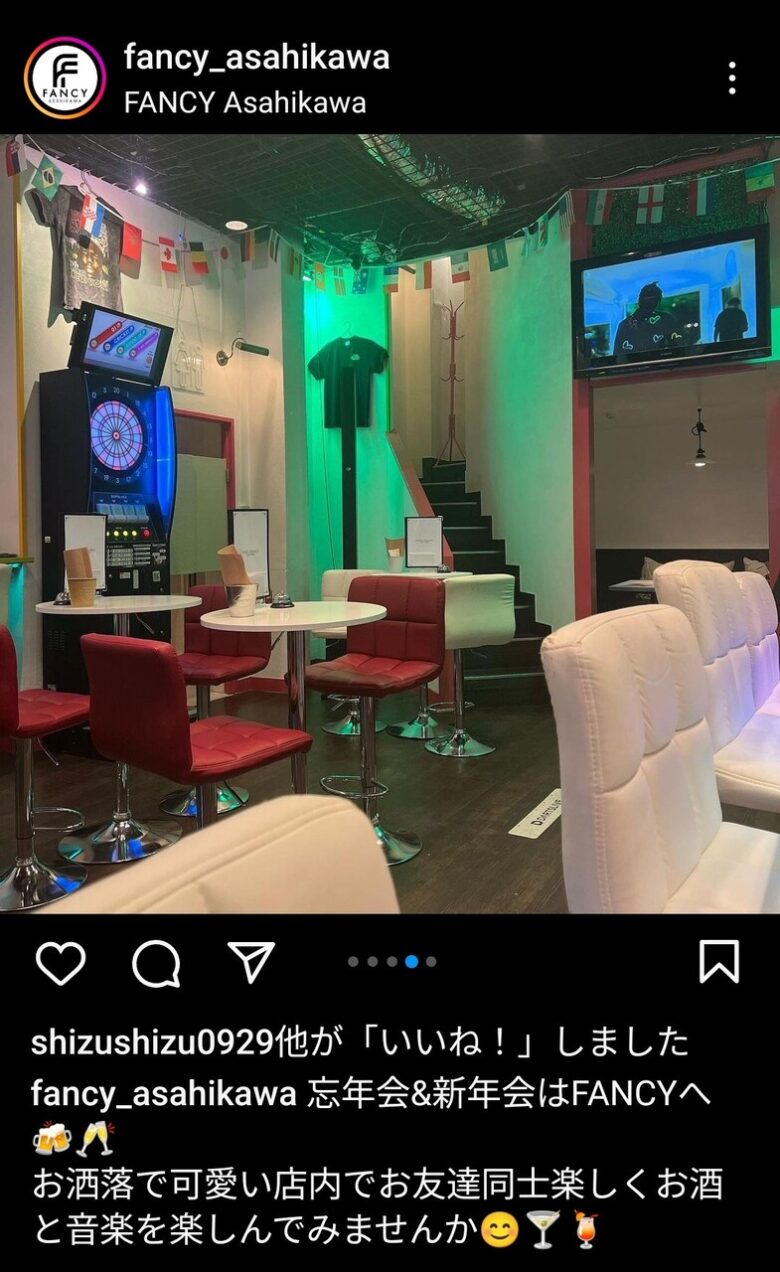Viewport: 780px width, 1272px height.
Task: Open fancy_asahikawa profile picture
Action: (x=64, y=78)
